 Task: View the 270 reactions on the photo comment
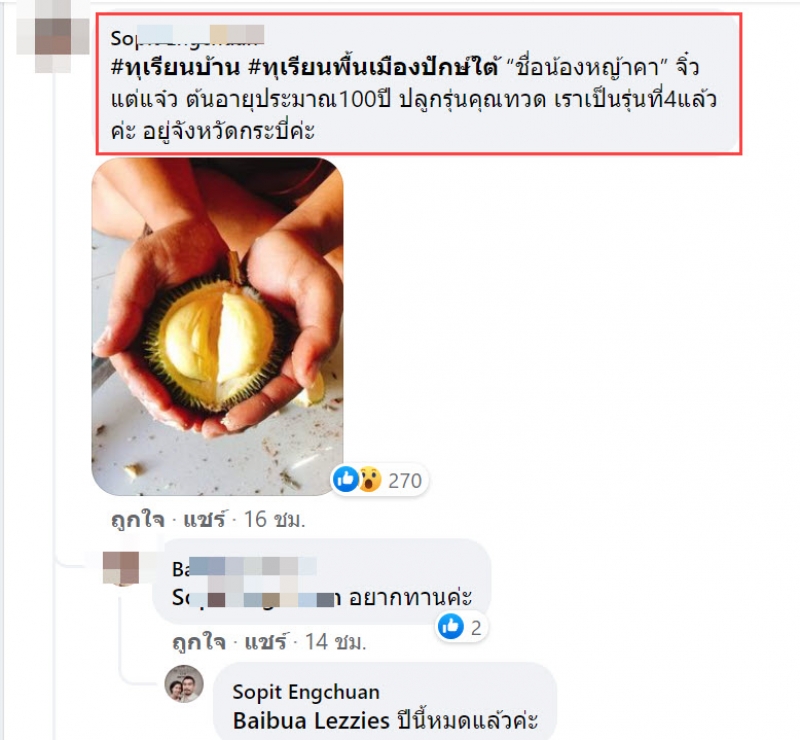pos(378,481)
